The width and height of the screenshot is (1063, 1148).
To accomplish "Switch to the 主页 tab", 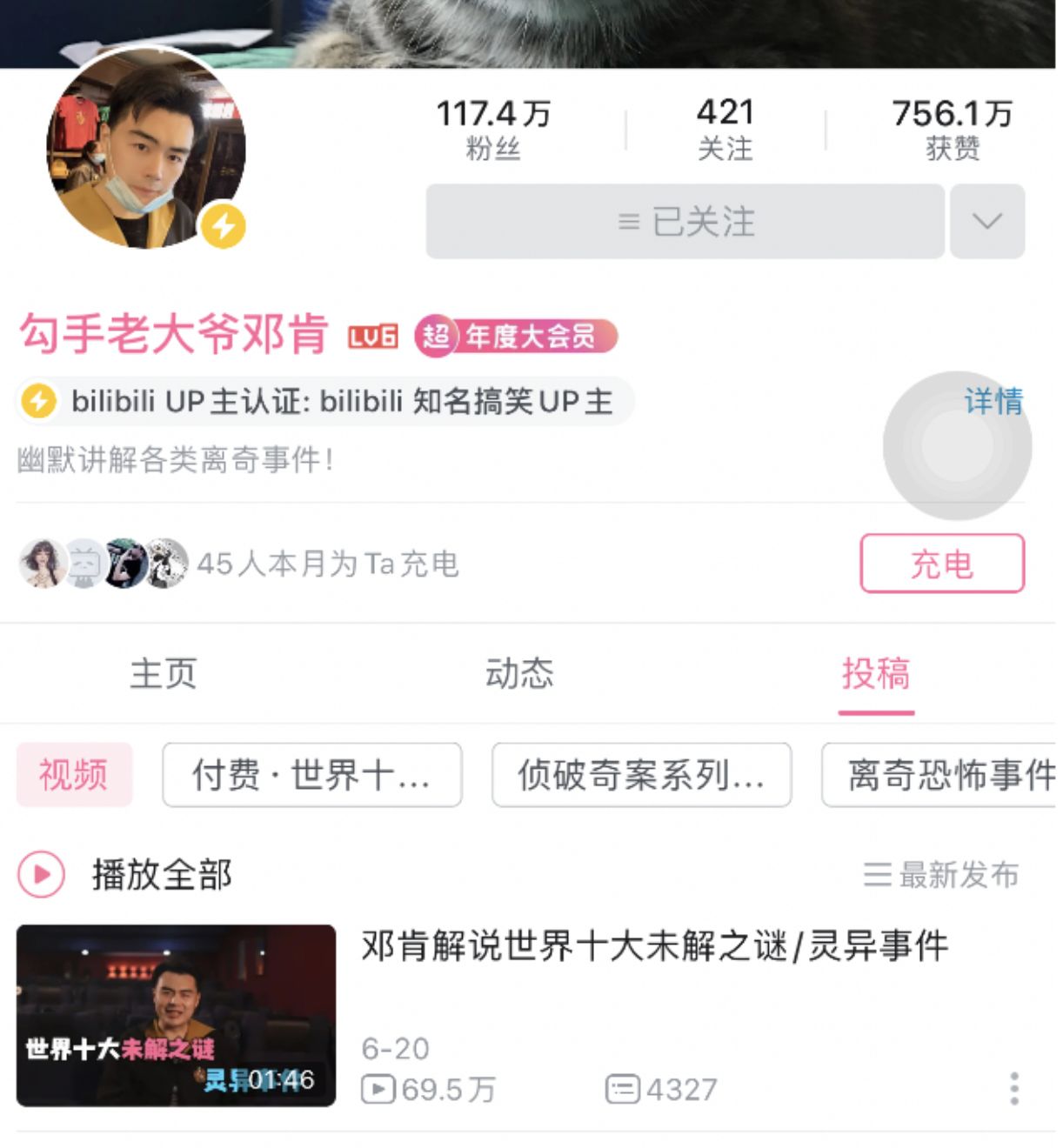I will 164,674.
